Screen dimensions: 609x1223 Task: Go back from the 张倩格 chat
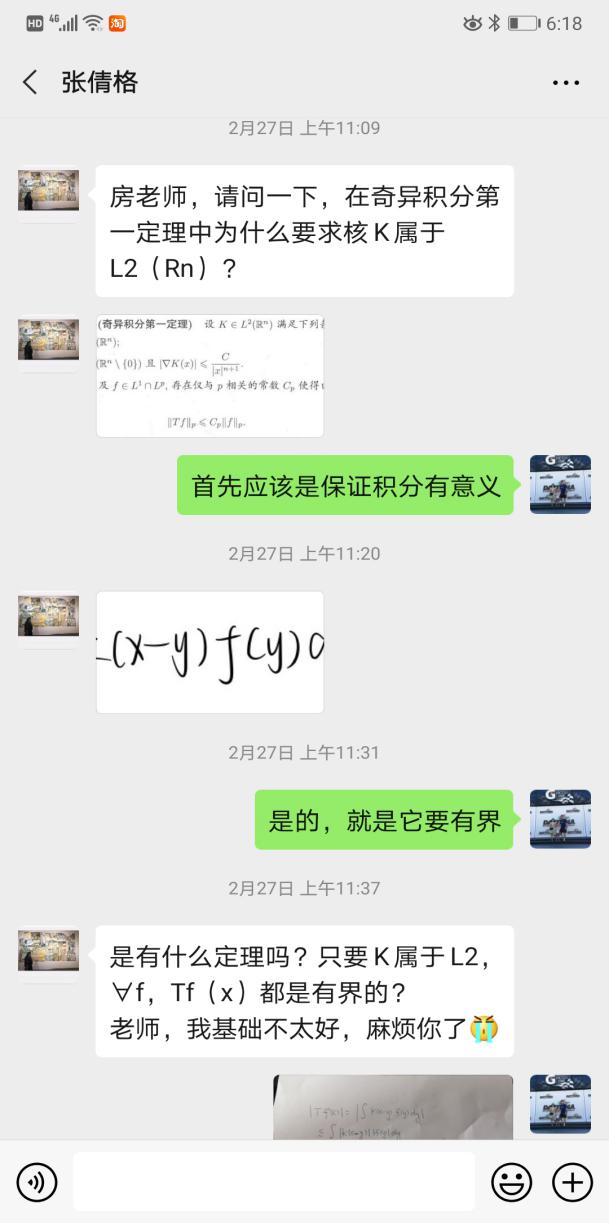pyautogui.click(x=30, y=83)
